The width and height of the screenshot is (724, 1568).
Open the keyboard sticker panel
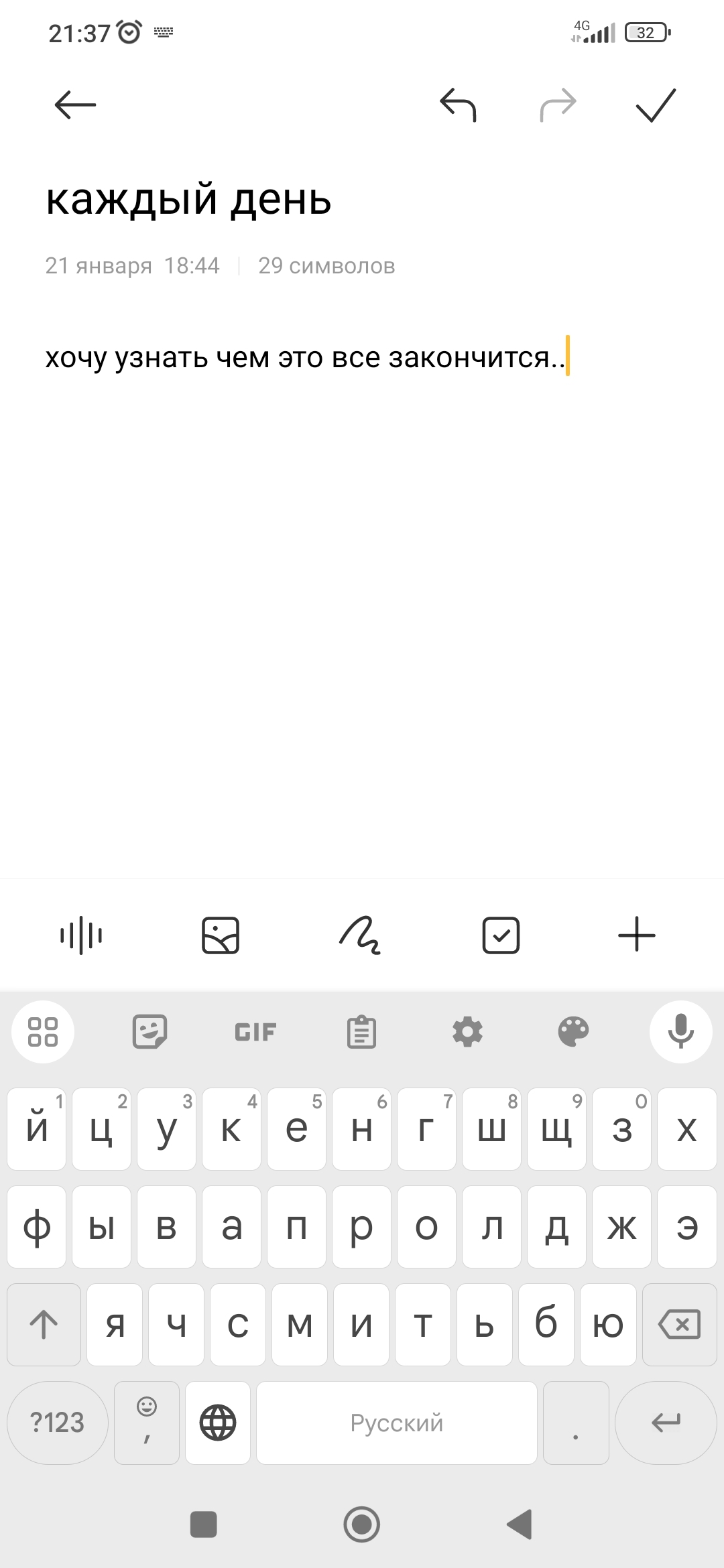pyautogui.click(x=149, y=1032)
